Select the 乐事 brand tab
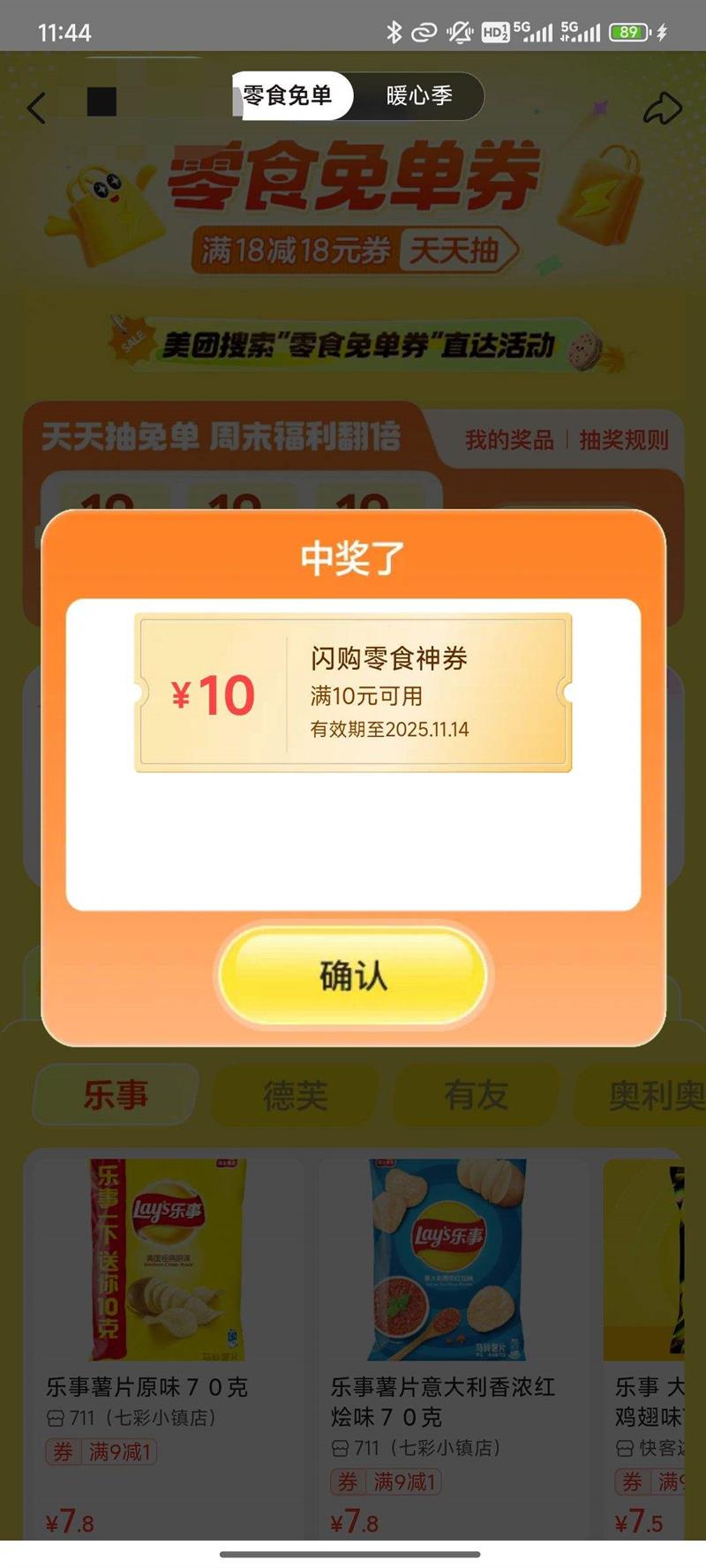706x1568 pixels. [x=114, y=1096]
